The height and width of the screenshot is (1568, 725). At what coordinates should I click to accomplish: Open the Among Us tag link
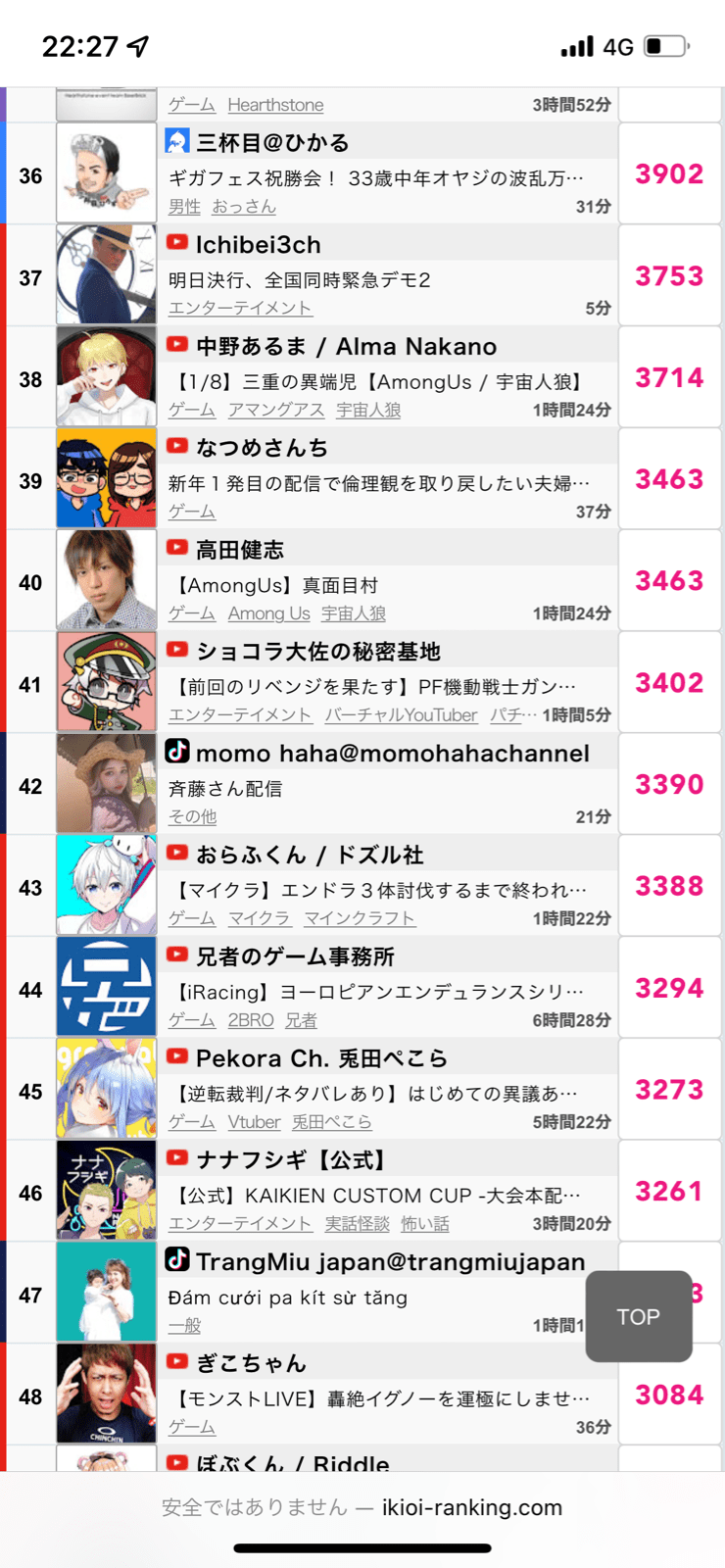pyautogui.click(x=268, y=613)
